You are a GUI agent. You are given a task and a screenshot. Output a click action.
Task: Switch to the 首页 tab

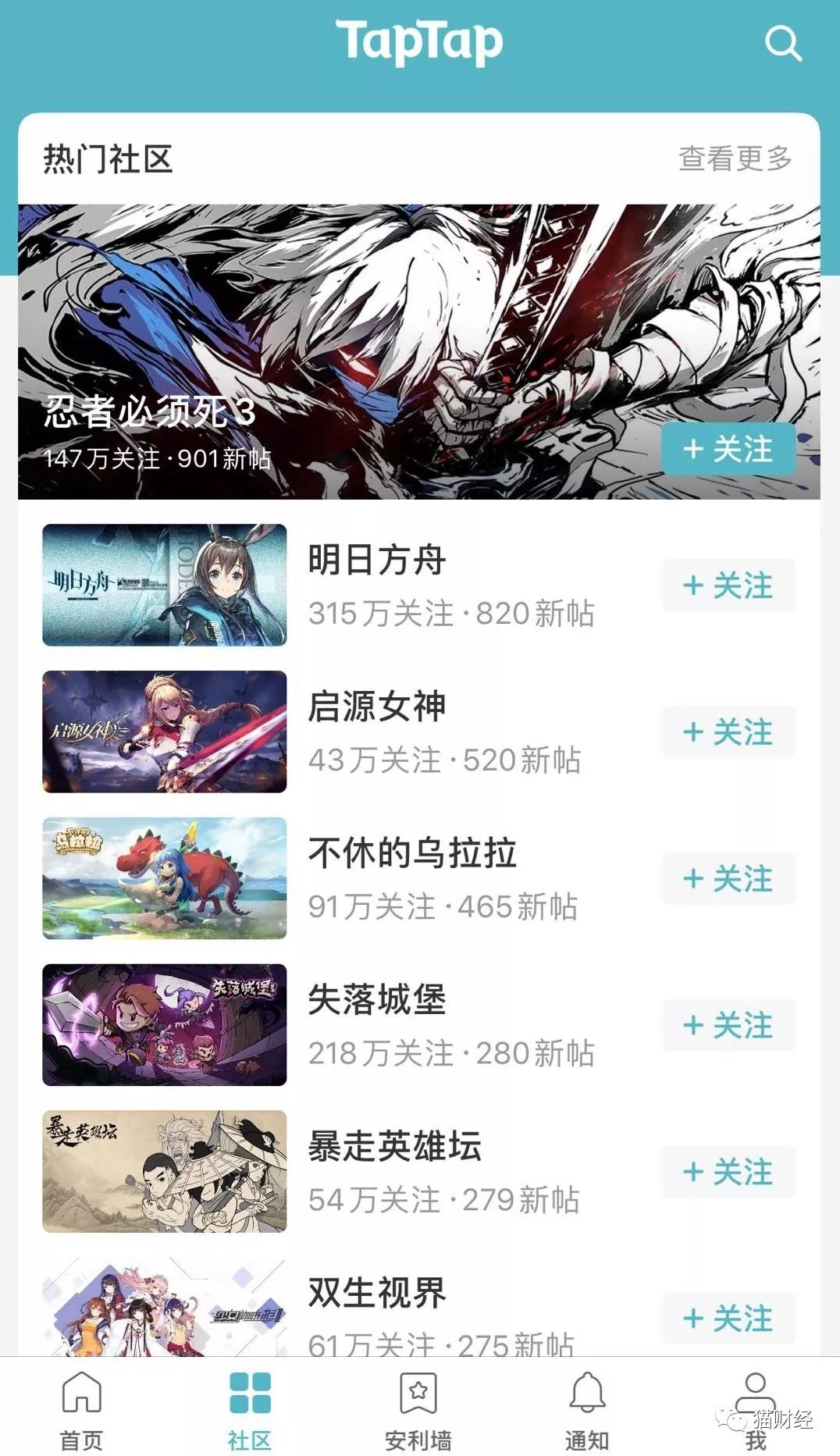pyautogui.click(x=81, y=1409)
